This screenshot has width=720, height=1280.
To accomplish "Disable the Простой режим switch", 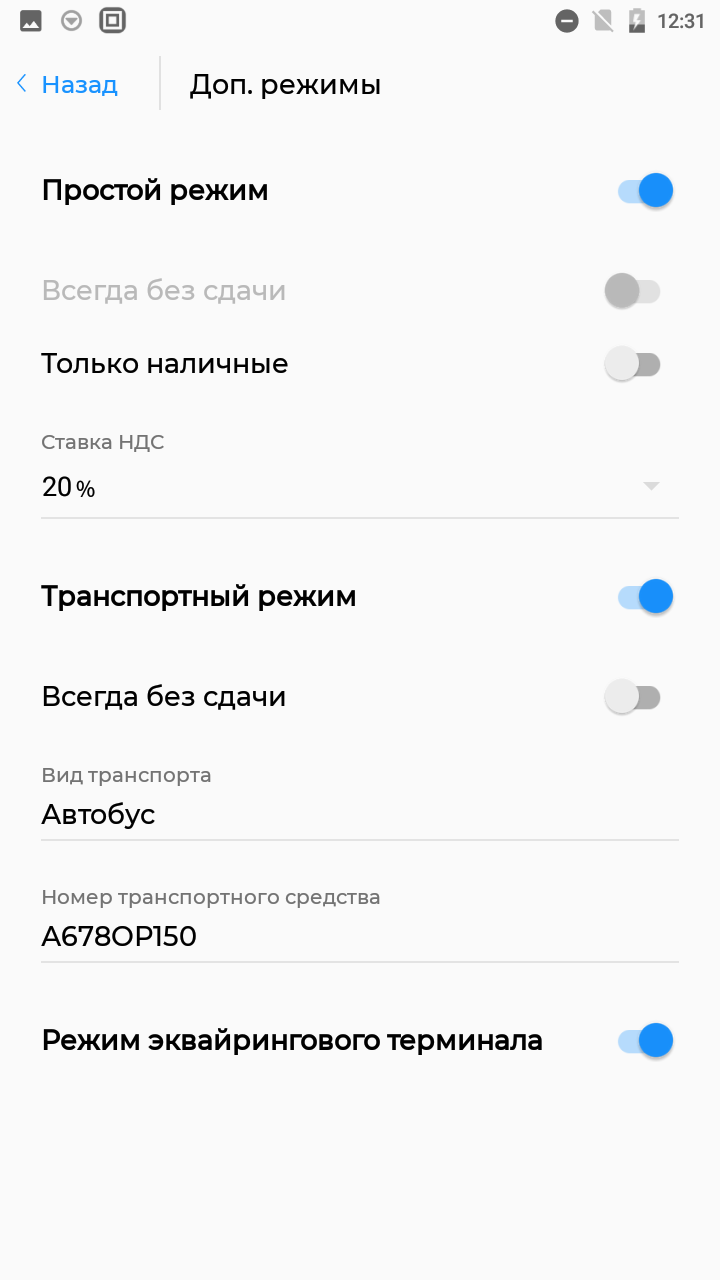I will point(645,190).
